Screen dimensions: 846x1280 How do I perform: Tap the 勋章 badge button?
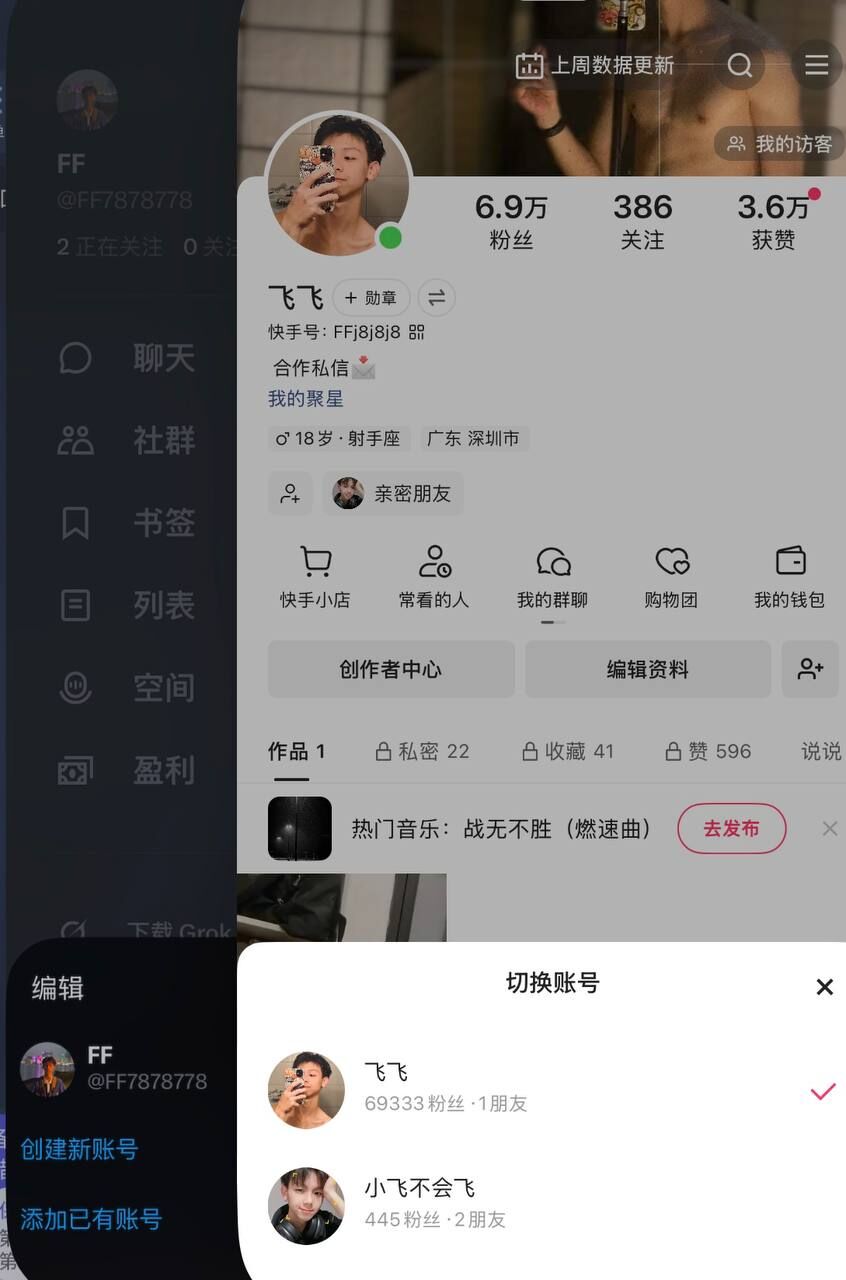click(371, 298)
